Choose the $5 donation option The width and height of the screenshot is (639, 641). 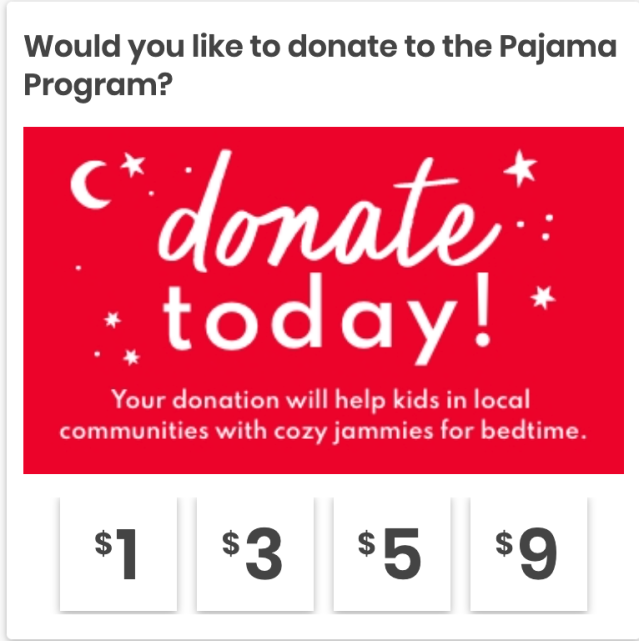(x=391, y=554)
